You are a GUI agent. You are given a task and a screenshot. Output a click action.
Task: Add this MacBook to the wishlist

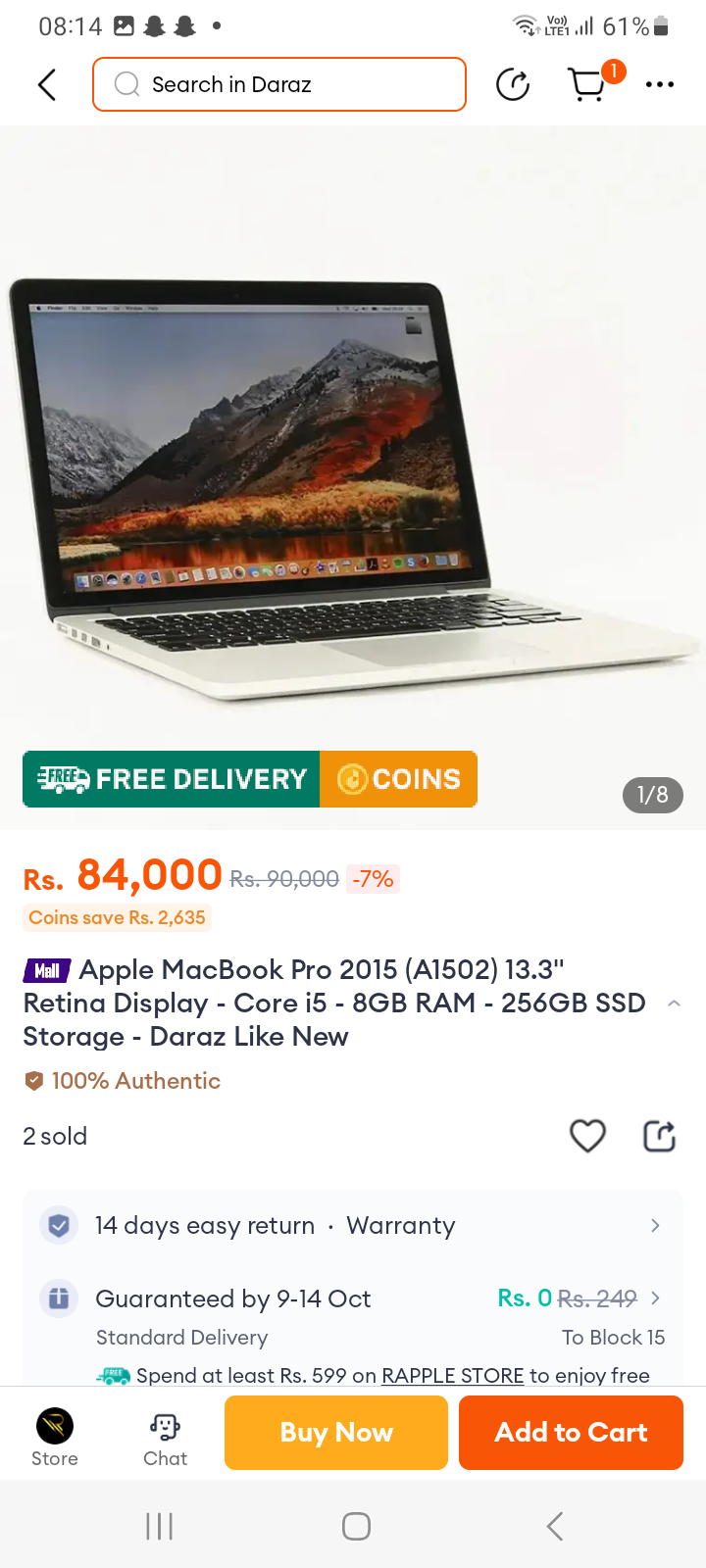tap(587, 1136)
